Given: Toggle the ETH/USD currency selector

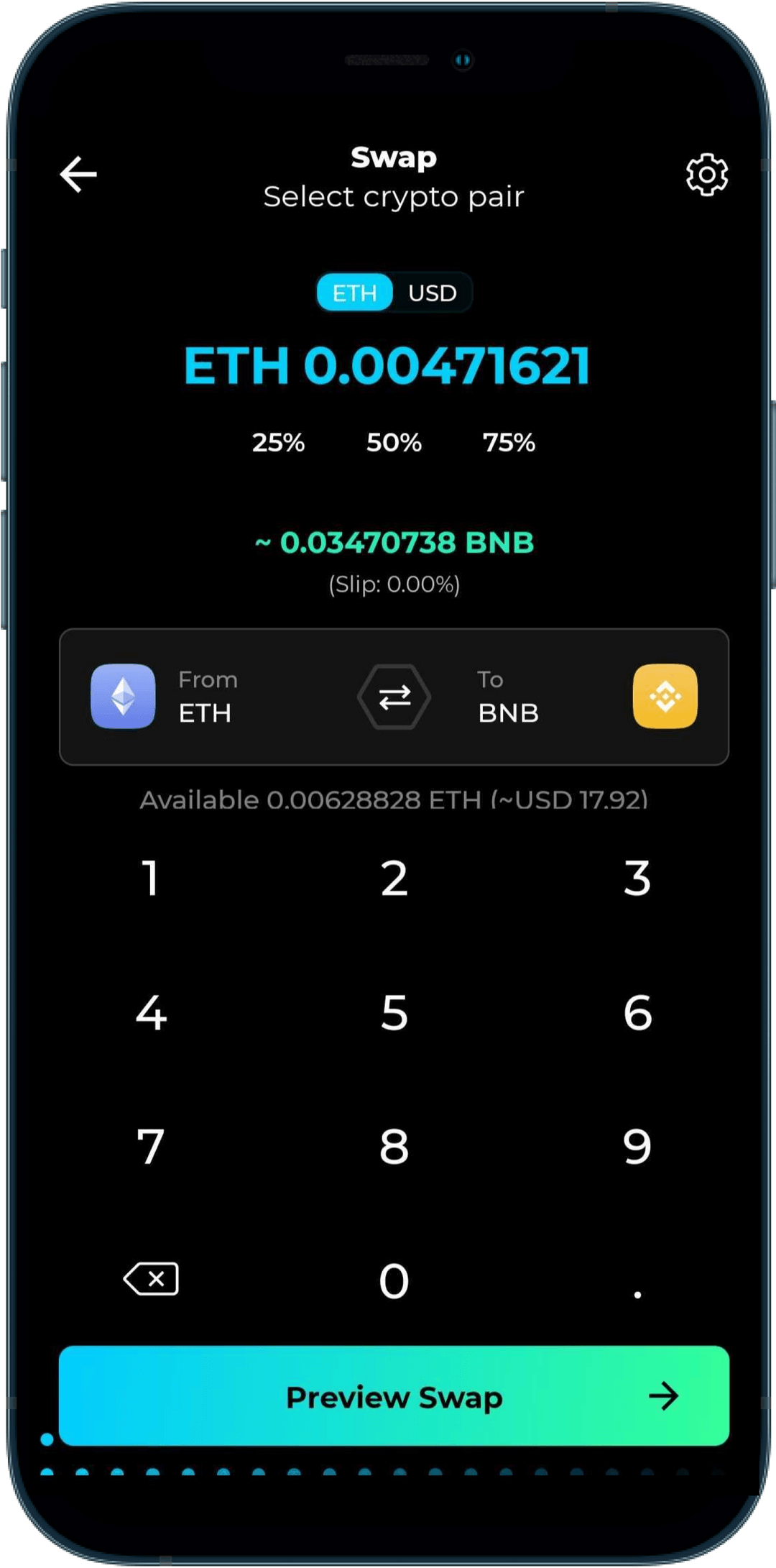Looking at the screenshot, I should click(x=392, y=292).
